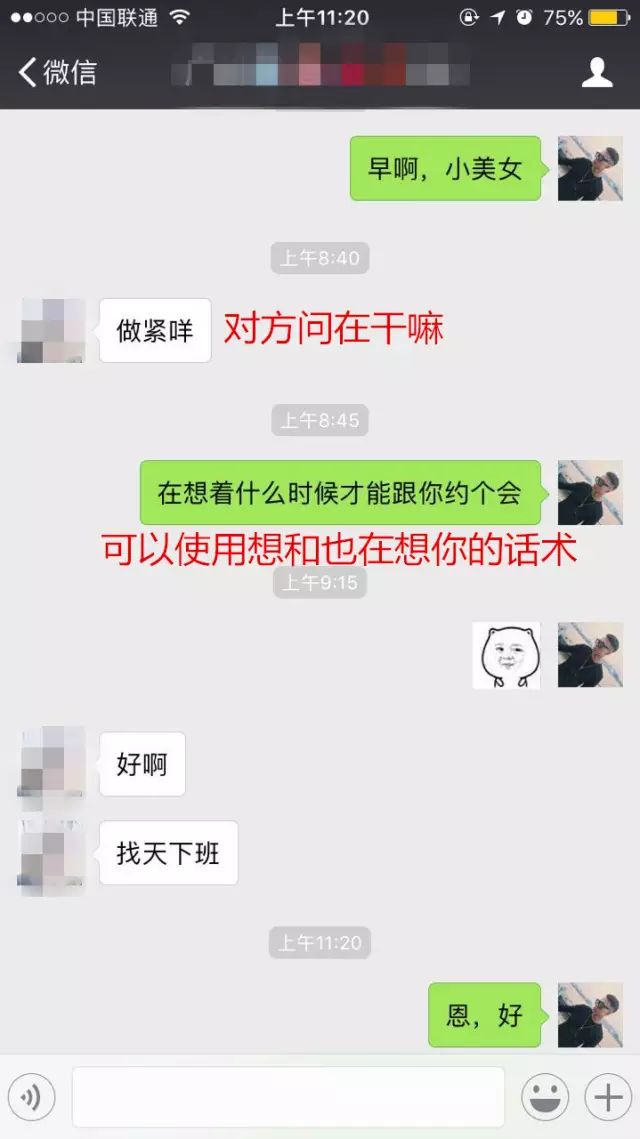The image size is (640, 1139).
Task: Open the chat info profile icon
Action: point(597,72)
